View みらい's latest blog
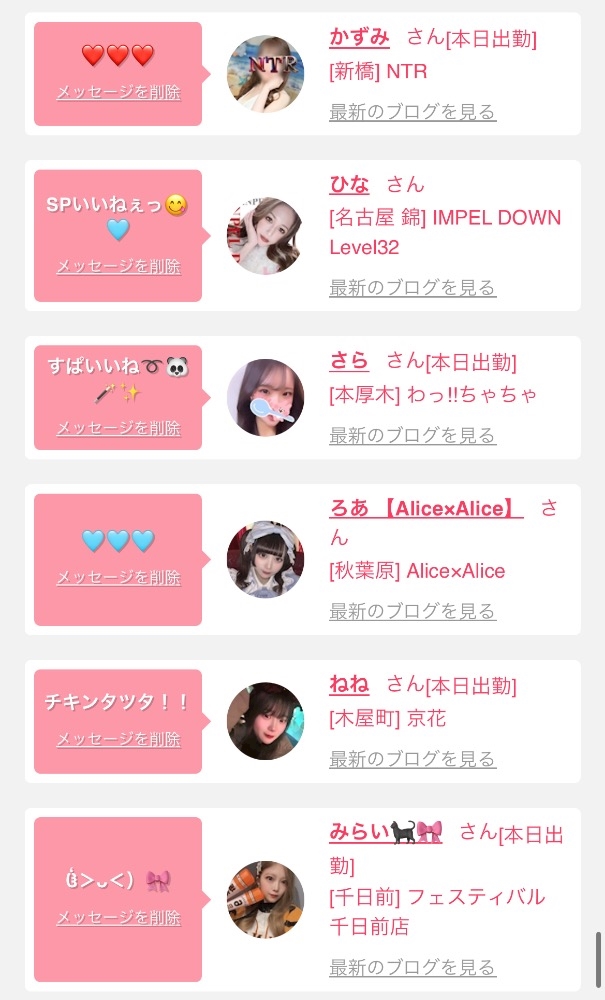 412,968
